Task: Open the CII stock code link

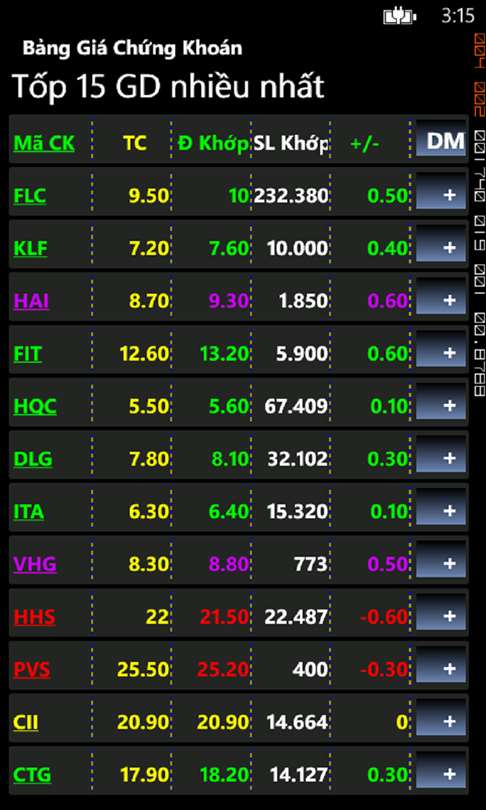Action: point(25,723)
